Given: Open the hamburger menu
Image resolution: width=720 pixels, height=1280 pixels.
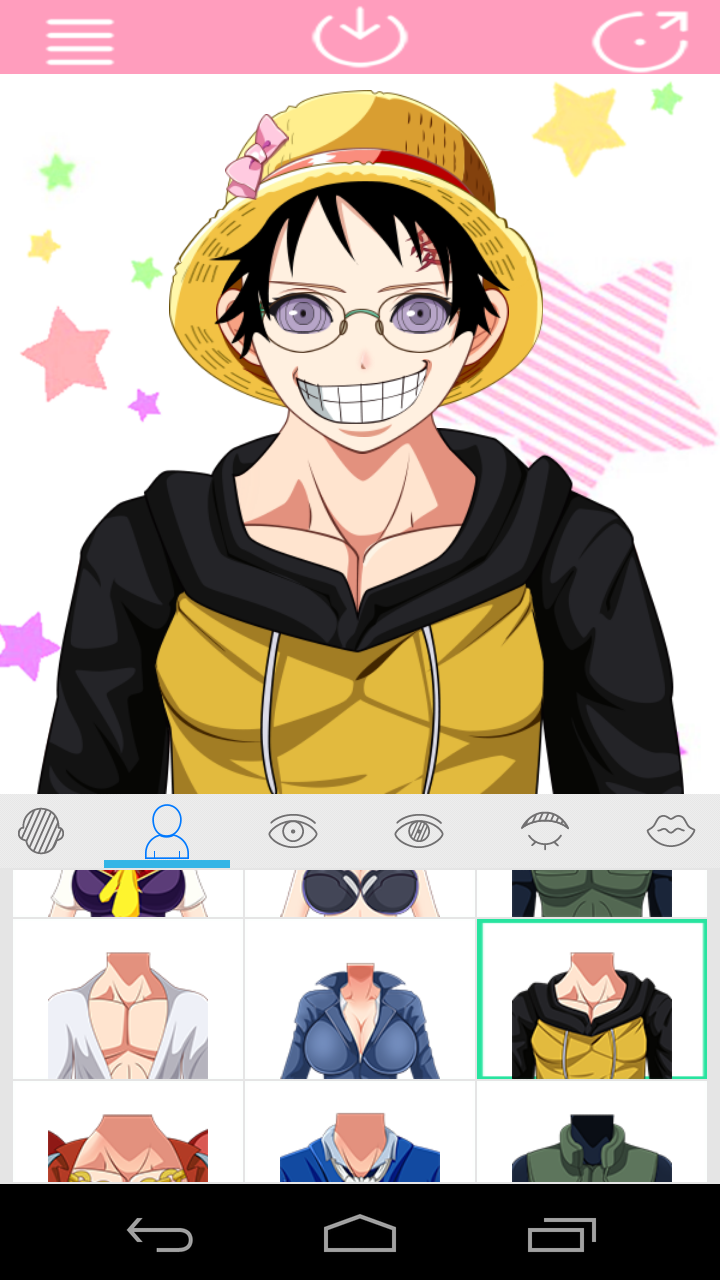Looking at the screenshot, I should (80, 40).
